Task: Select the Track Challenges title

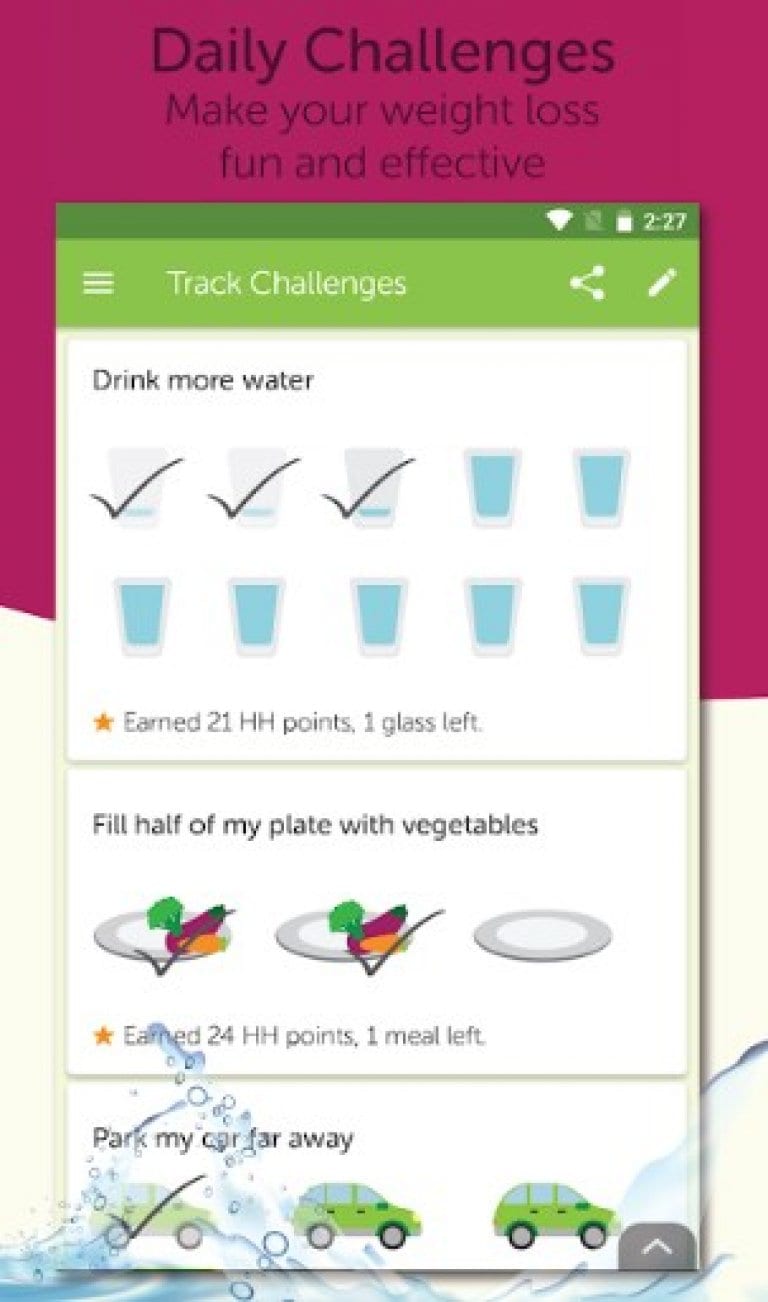Action: coord(287,283)
